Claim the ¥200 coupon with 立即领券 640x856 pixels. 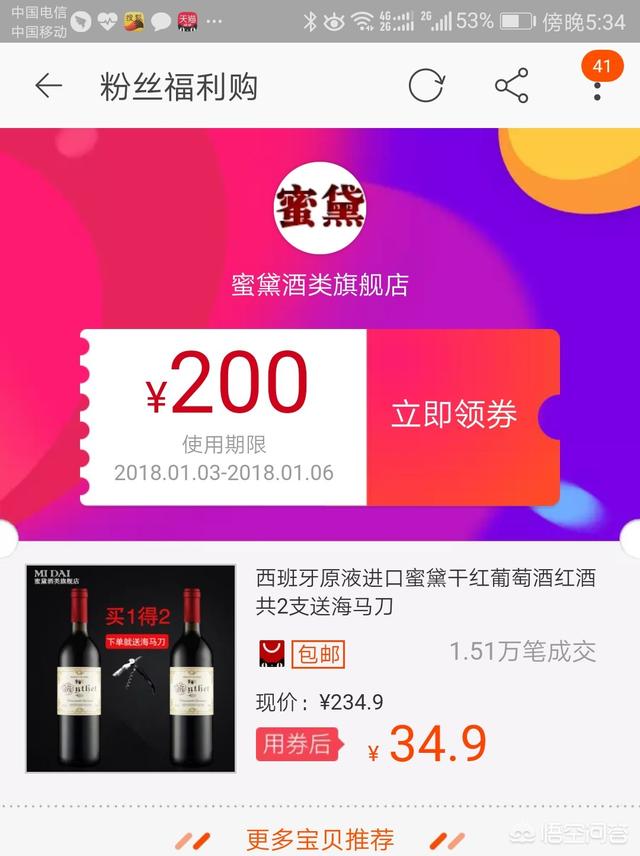click(455, 415)
